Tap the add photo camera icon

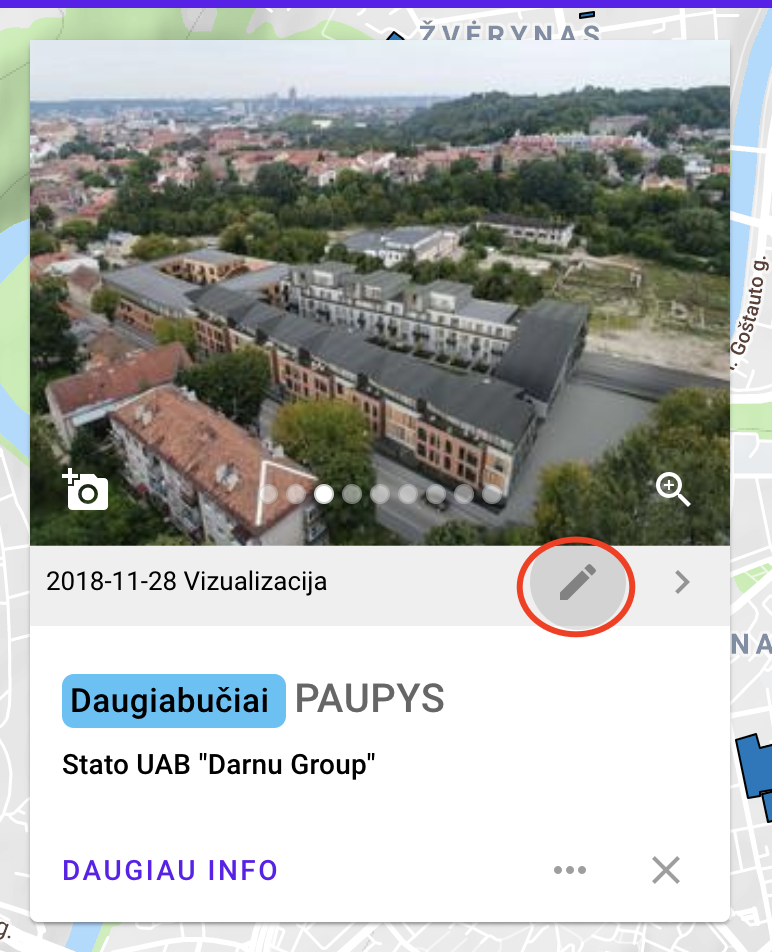(86, 489)
